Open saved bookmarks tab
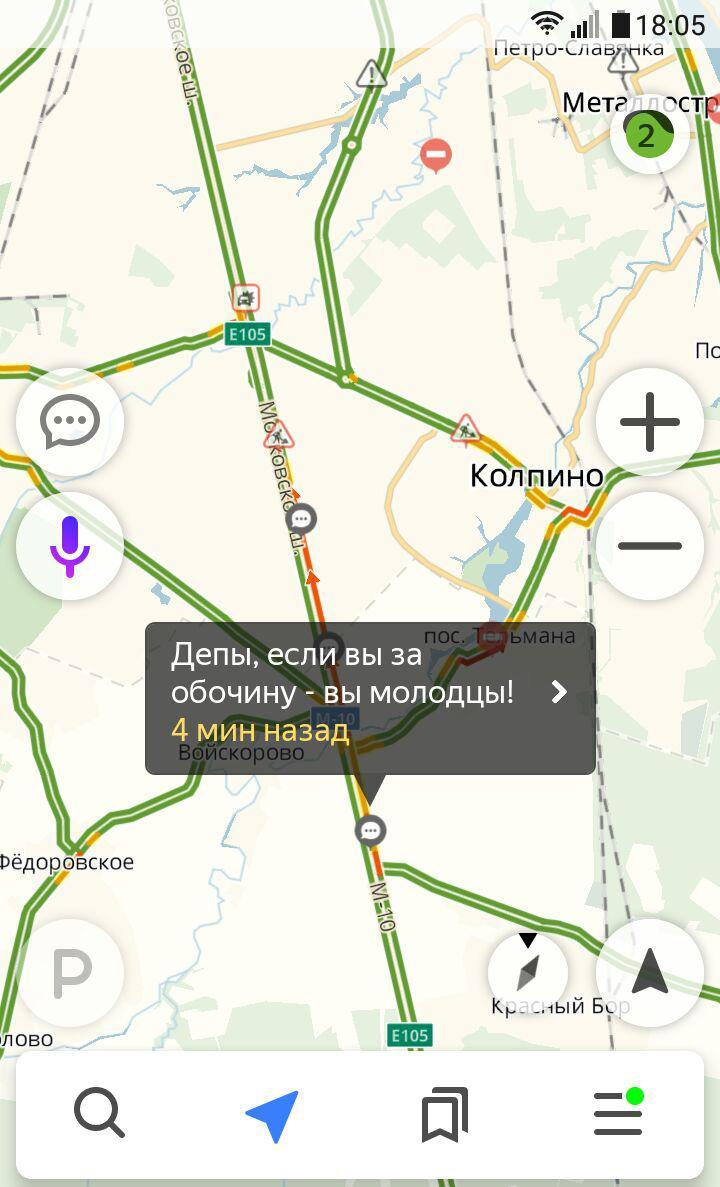 pos(445,1114)
